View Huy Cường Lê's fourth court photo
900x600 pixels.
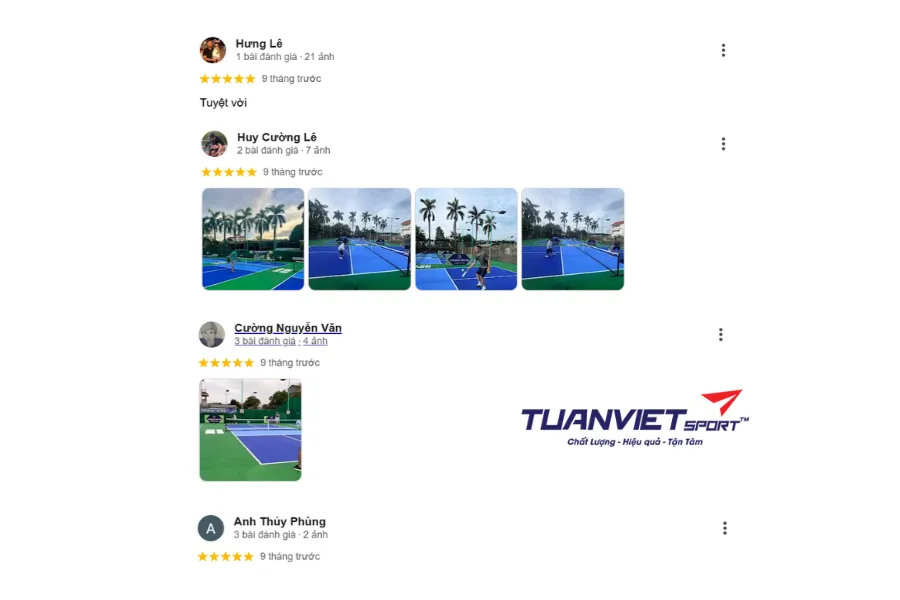point(573,239)
